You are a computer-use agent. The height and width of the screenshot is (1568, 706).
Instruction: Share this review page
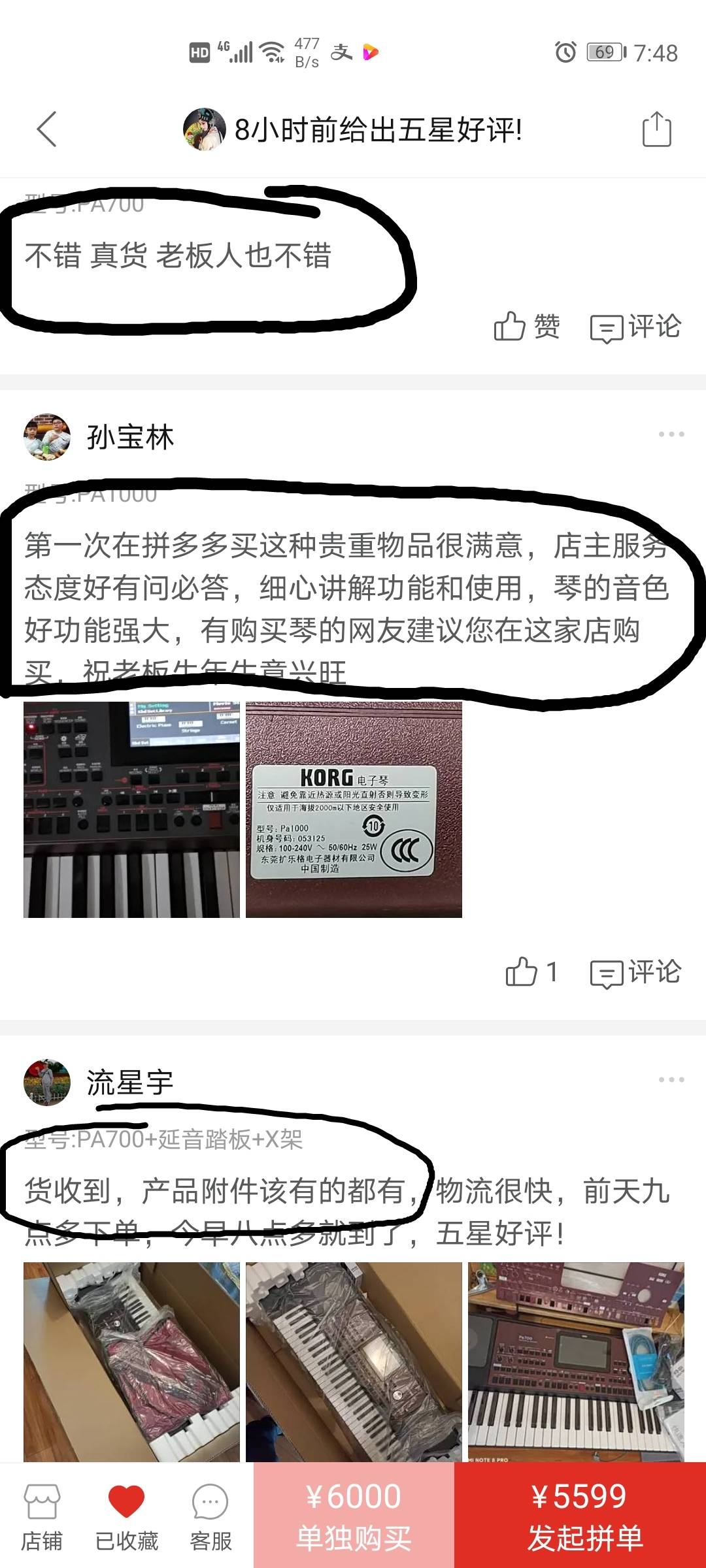[x=656, y=129]
